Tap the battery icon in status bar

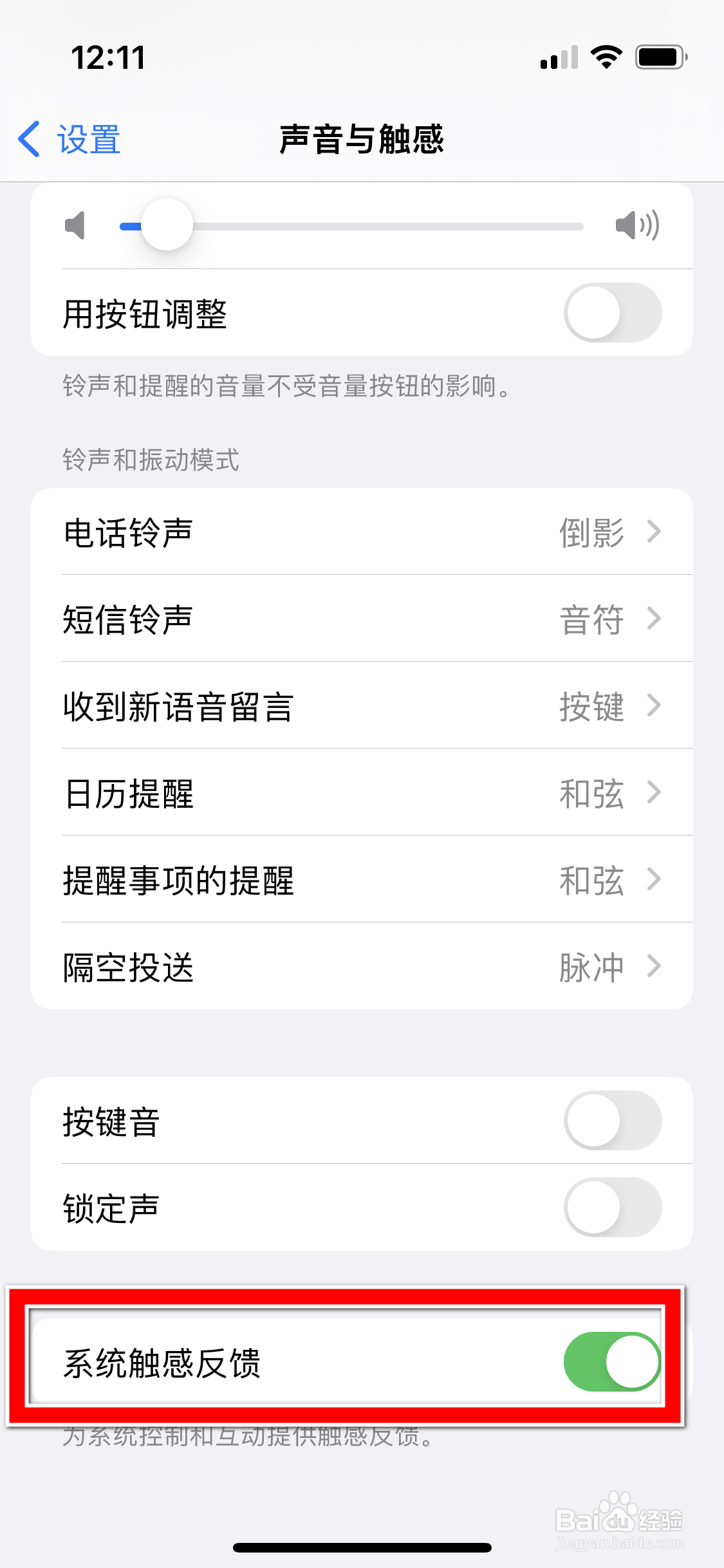point(658,57)
